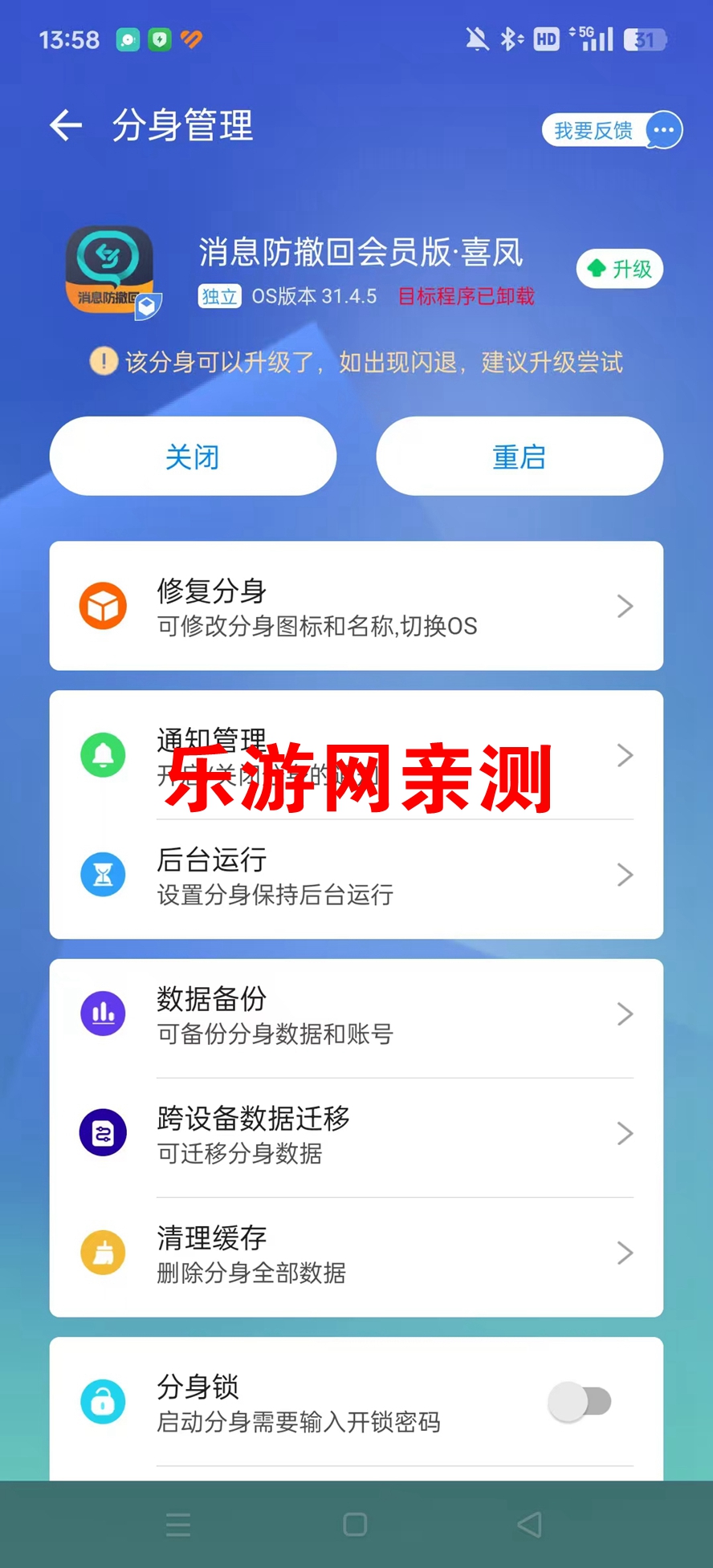Open 跨设备数据迁移
Screen dimensions: 713x1568
click(356, 1133)
